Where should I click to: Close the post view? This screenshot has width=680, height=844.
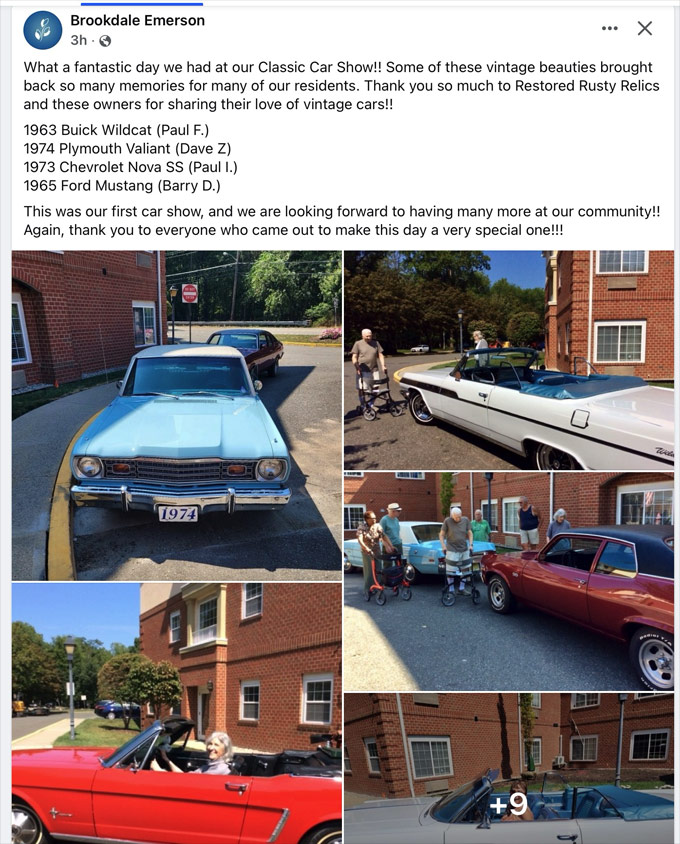point(645,28)
